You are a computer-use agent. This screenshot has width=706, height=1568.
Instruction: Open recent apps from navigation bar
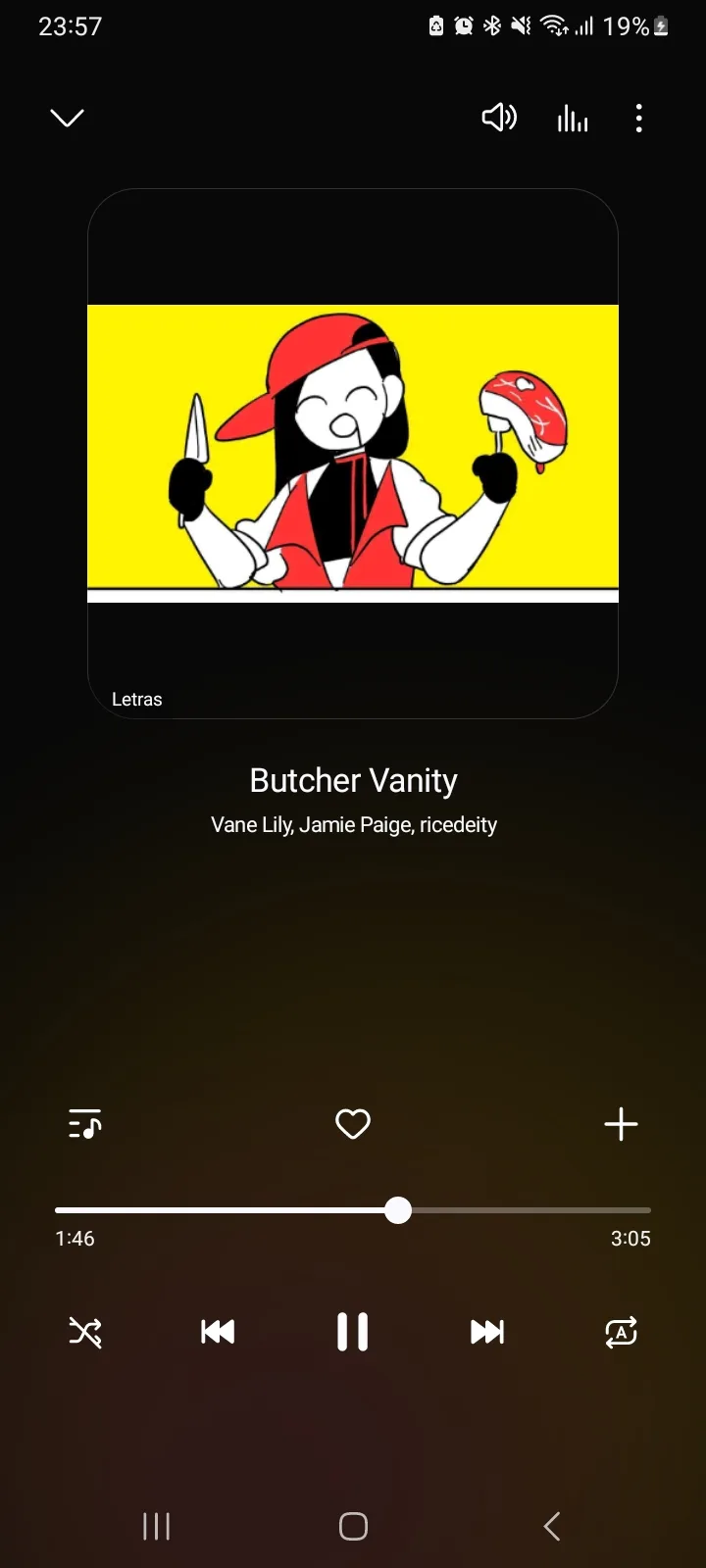tap(157, 1526)
